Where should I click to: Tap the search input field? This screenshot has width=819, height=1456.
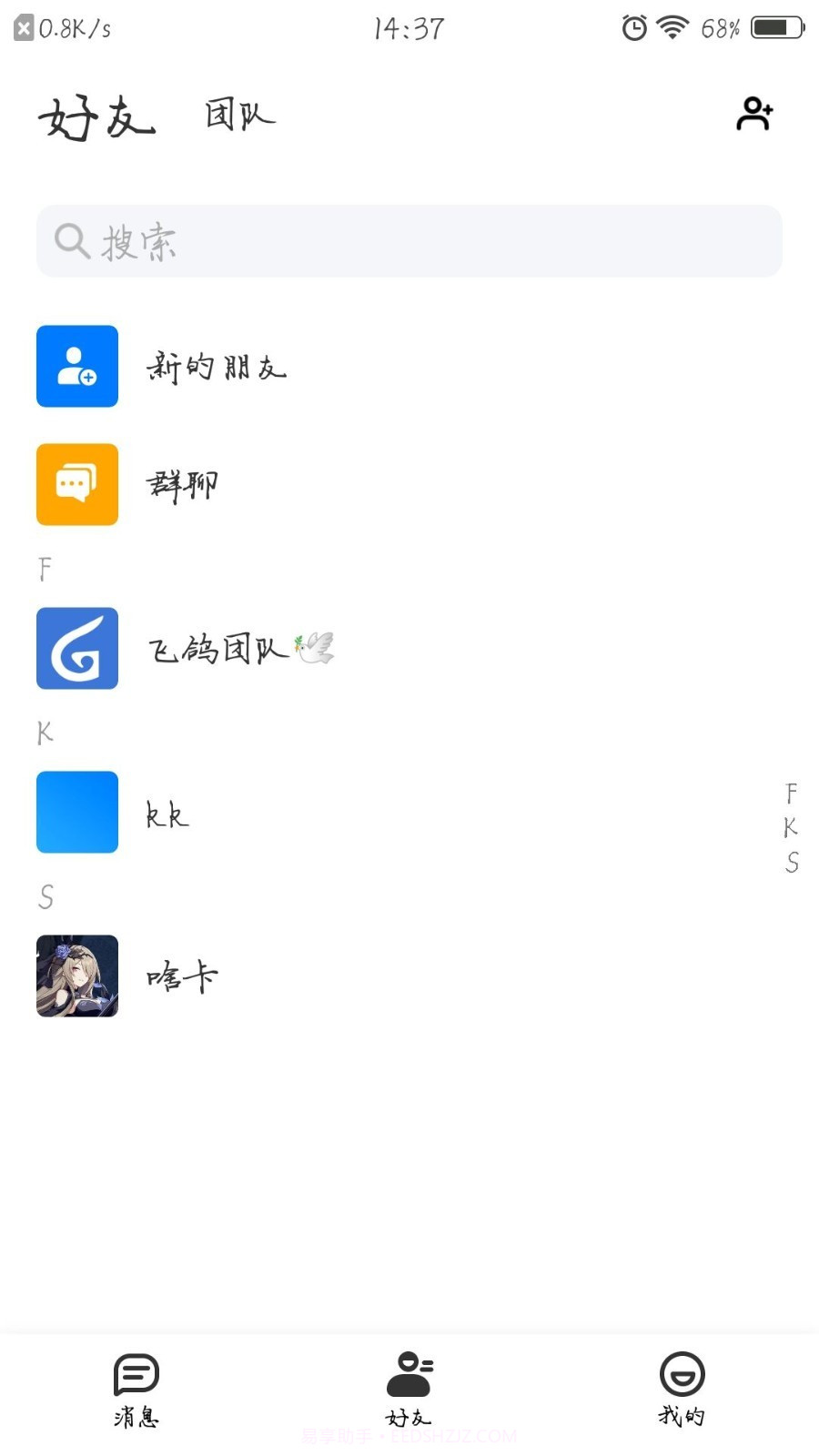408,241
